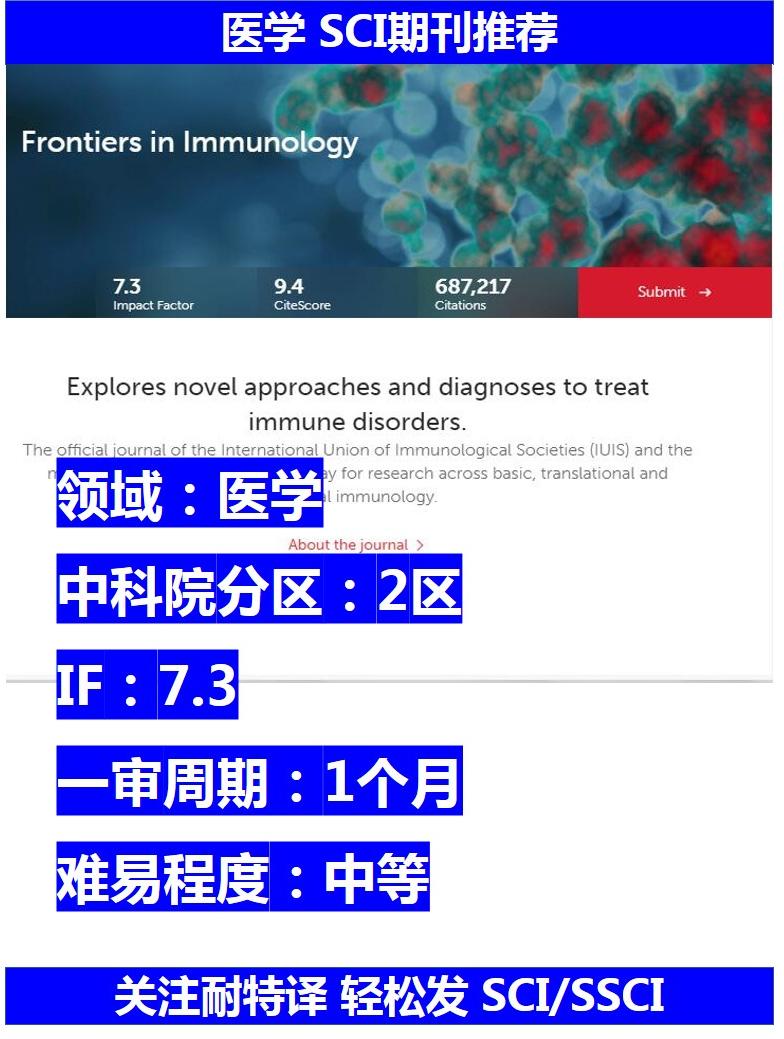This screenshot has height=1039, width=784.
Task: Click the Frontiers in Immunology banner title
Action: click(189, 142)
